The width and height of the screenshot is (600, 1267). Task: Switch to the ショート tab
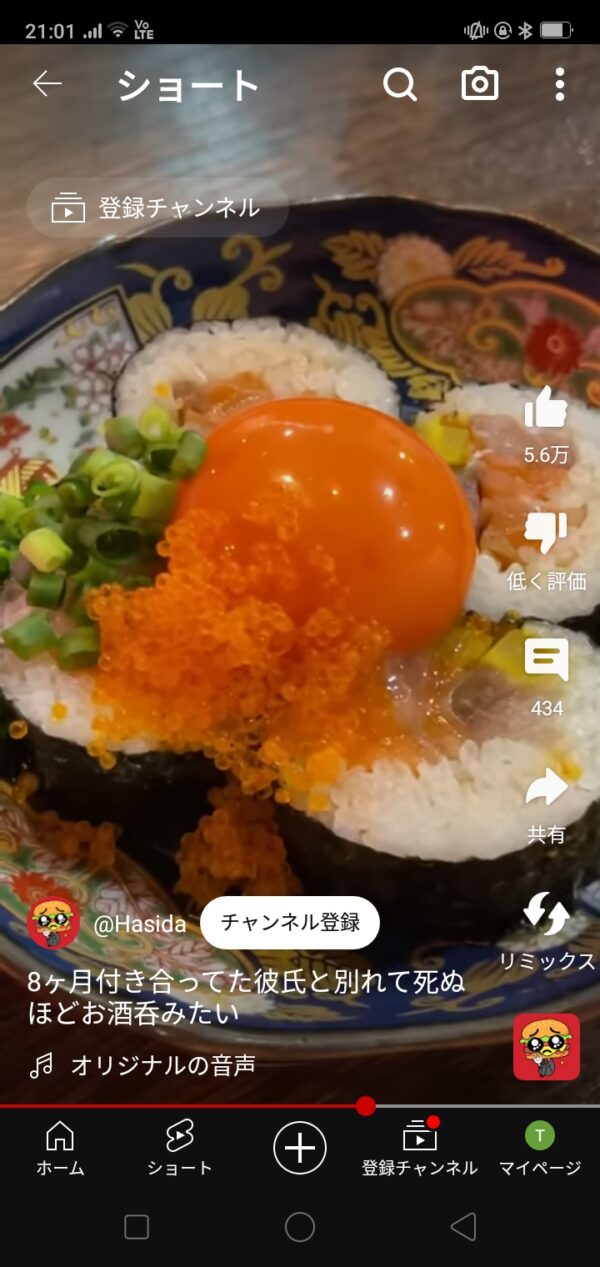point(180,1148)
